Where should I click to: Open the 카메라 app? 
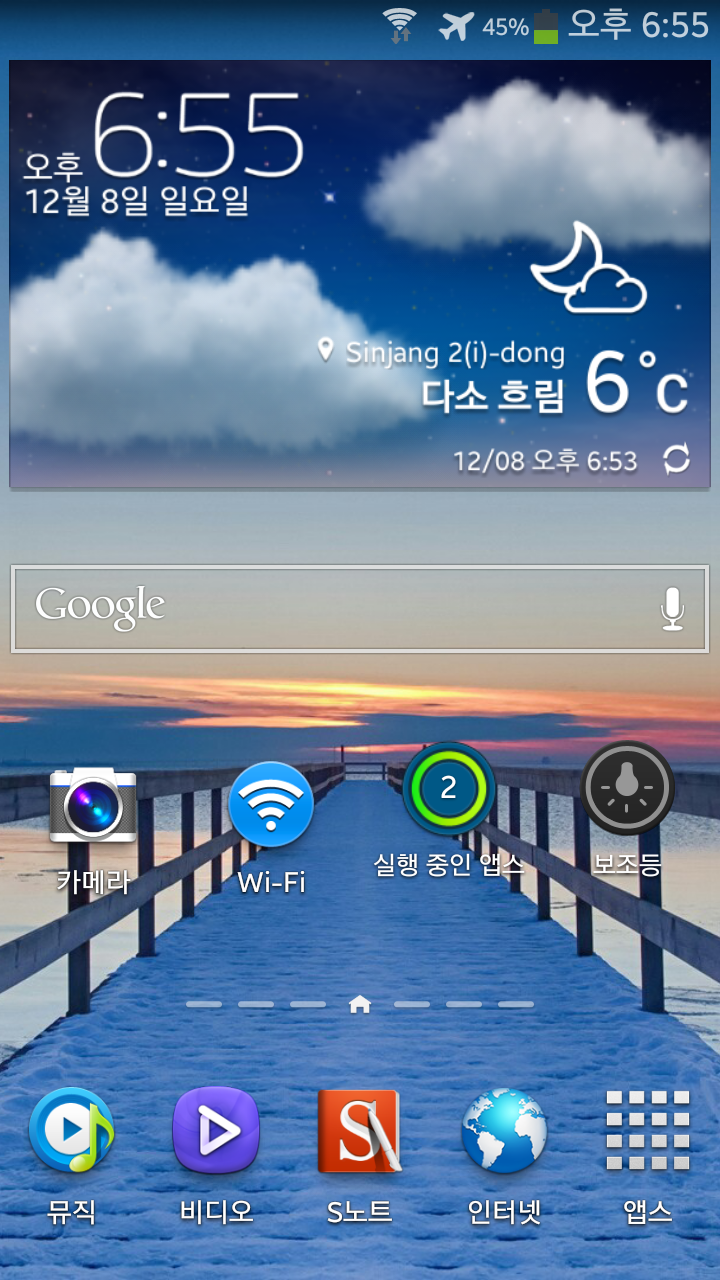pyautogui.click(x=93, y=806)
